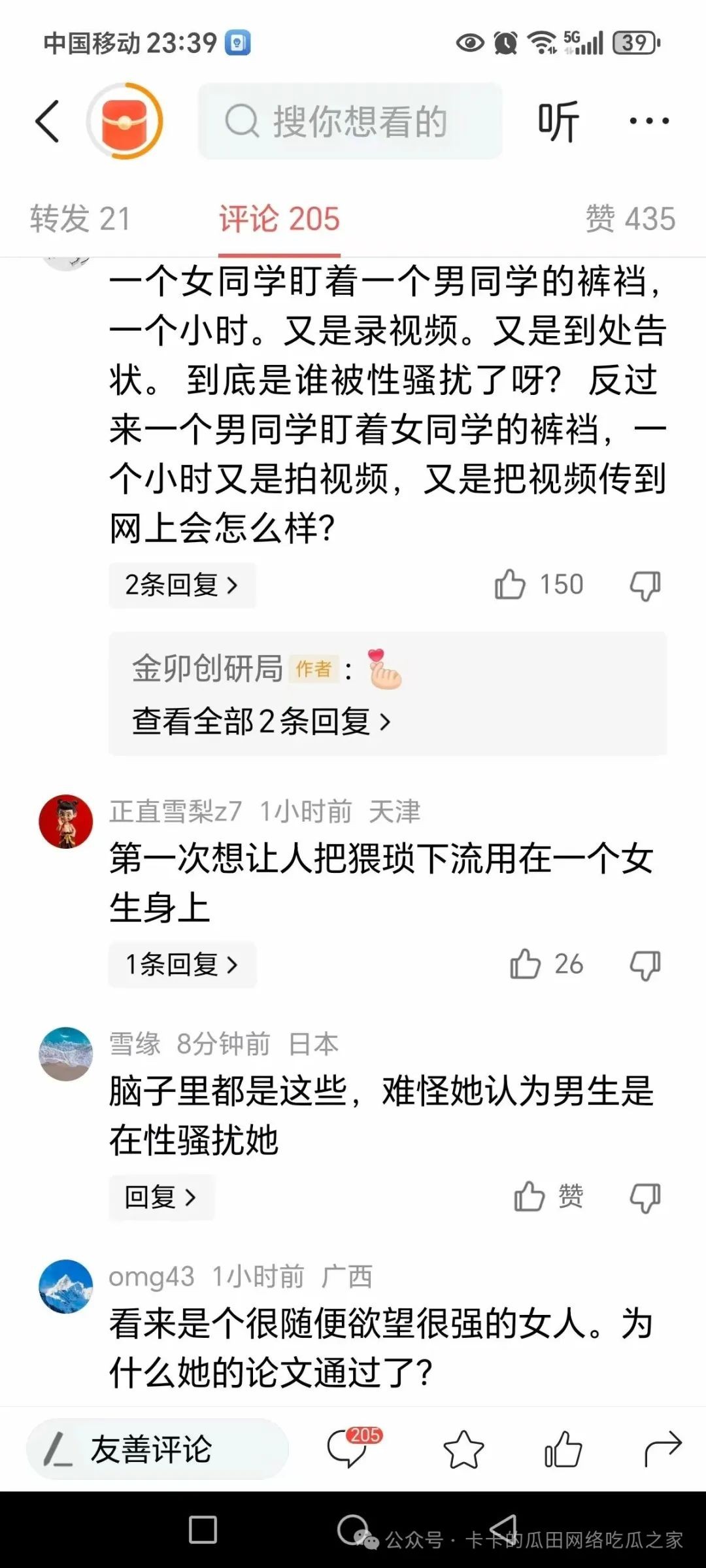Open 查看全部2条回复 link
The width and height of the screenshot is (706, 1568).
pyautogui.click(x=261, y=722)
